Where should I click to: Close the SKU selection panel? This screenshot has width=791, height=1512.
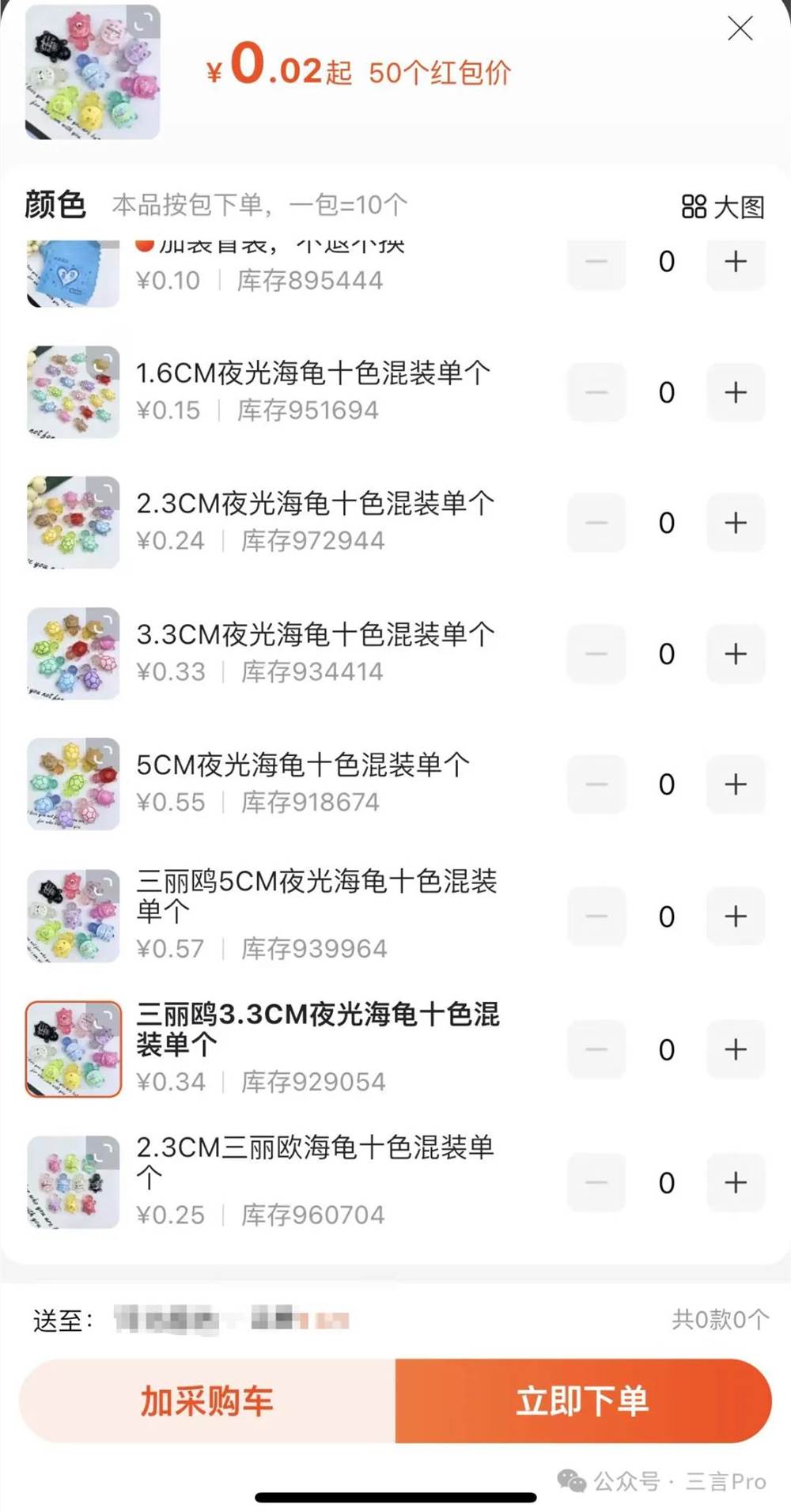(x=740, y=30)
